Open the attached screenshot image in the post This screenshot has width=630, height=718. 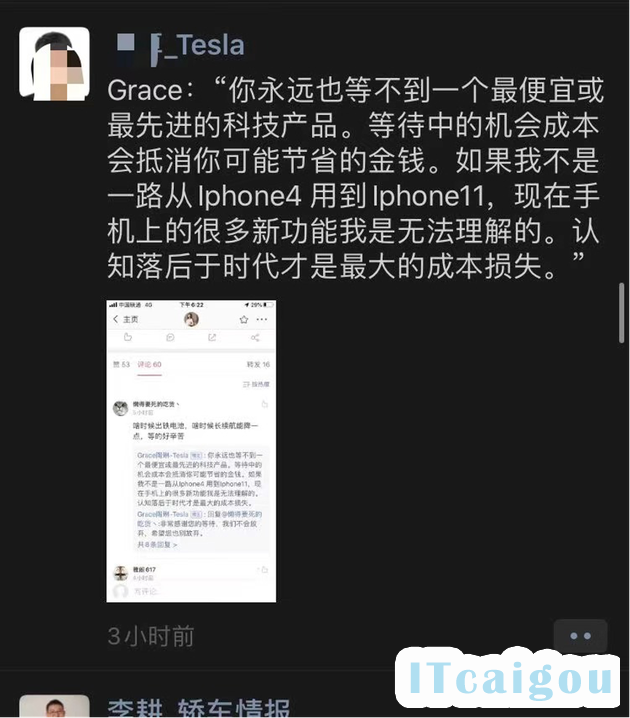coord(191,450)
